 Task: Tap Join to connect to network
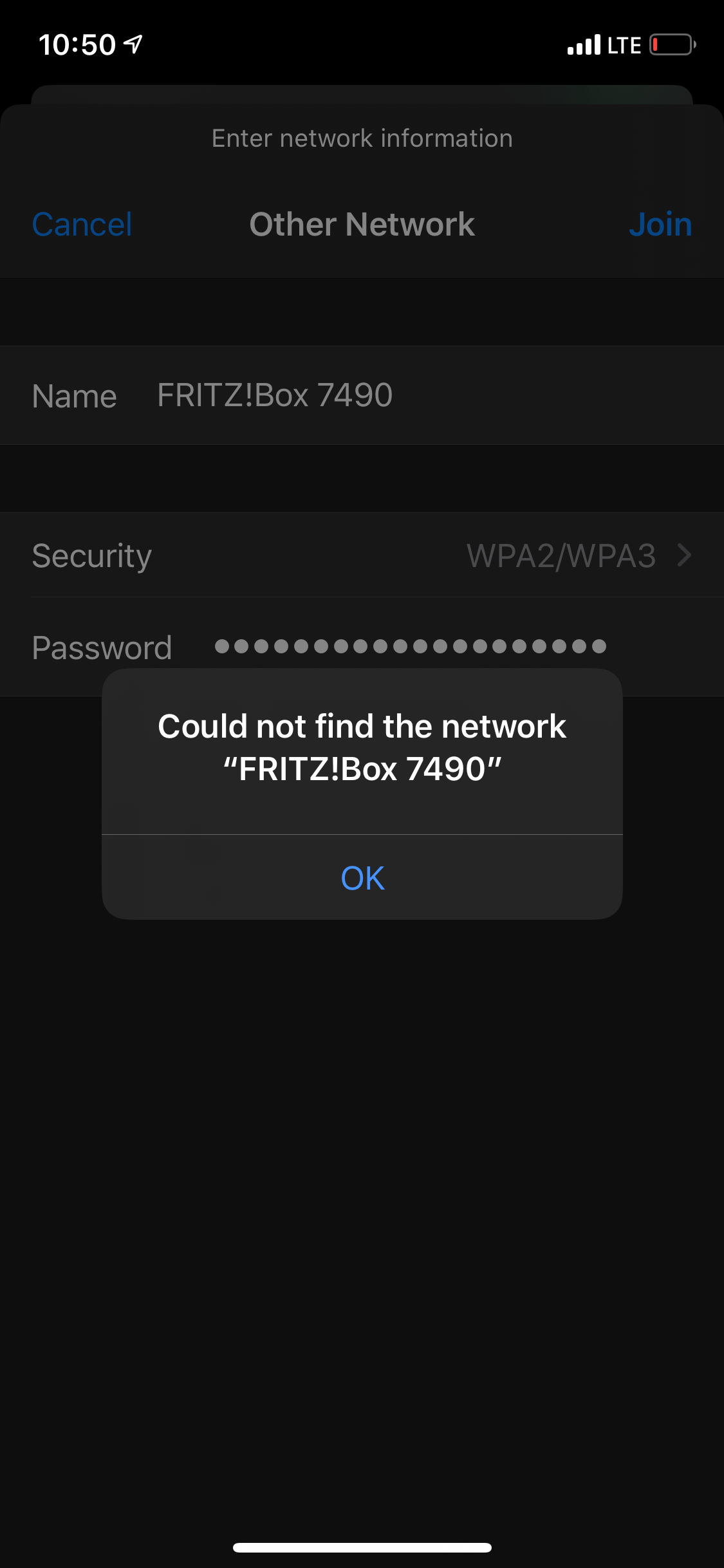[660, 225]
